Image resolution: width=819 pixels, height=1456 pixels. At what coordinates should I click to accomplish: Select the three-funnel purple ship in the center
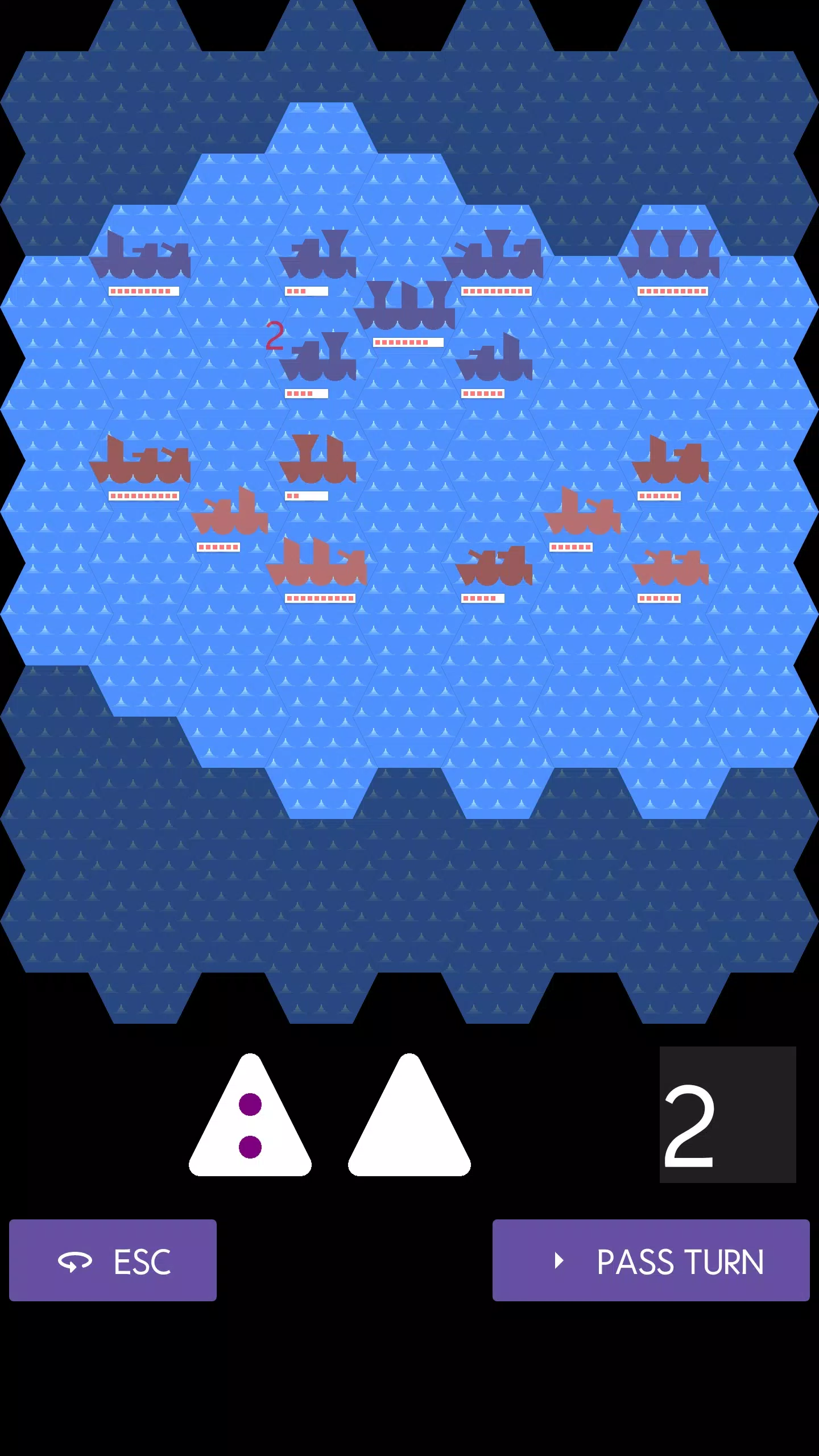click(405, 307)
